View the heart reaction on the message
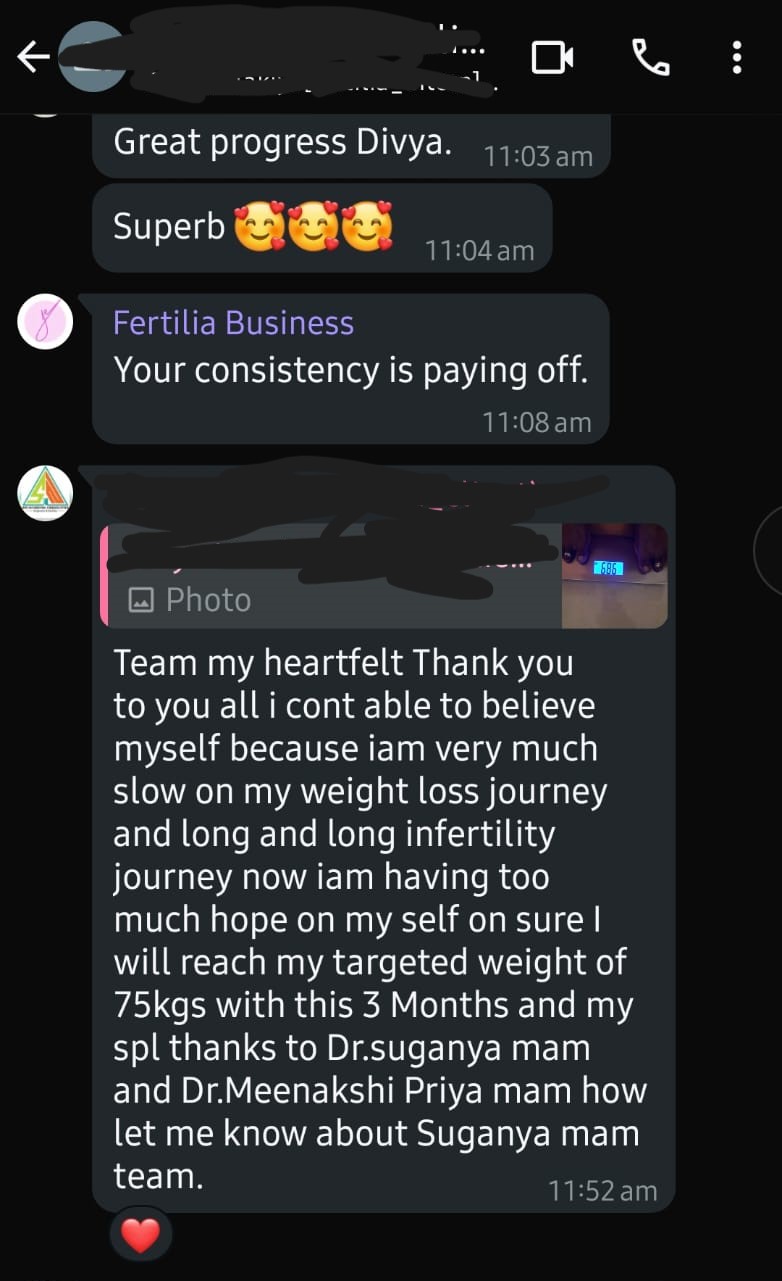This screenshot has height=1281, width=782. click(140, 1237)
